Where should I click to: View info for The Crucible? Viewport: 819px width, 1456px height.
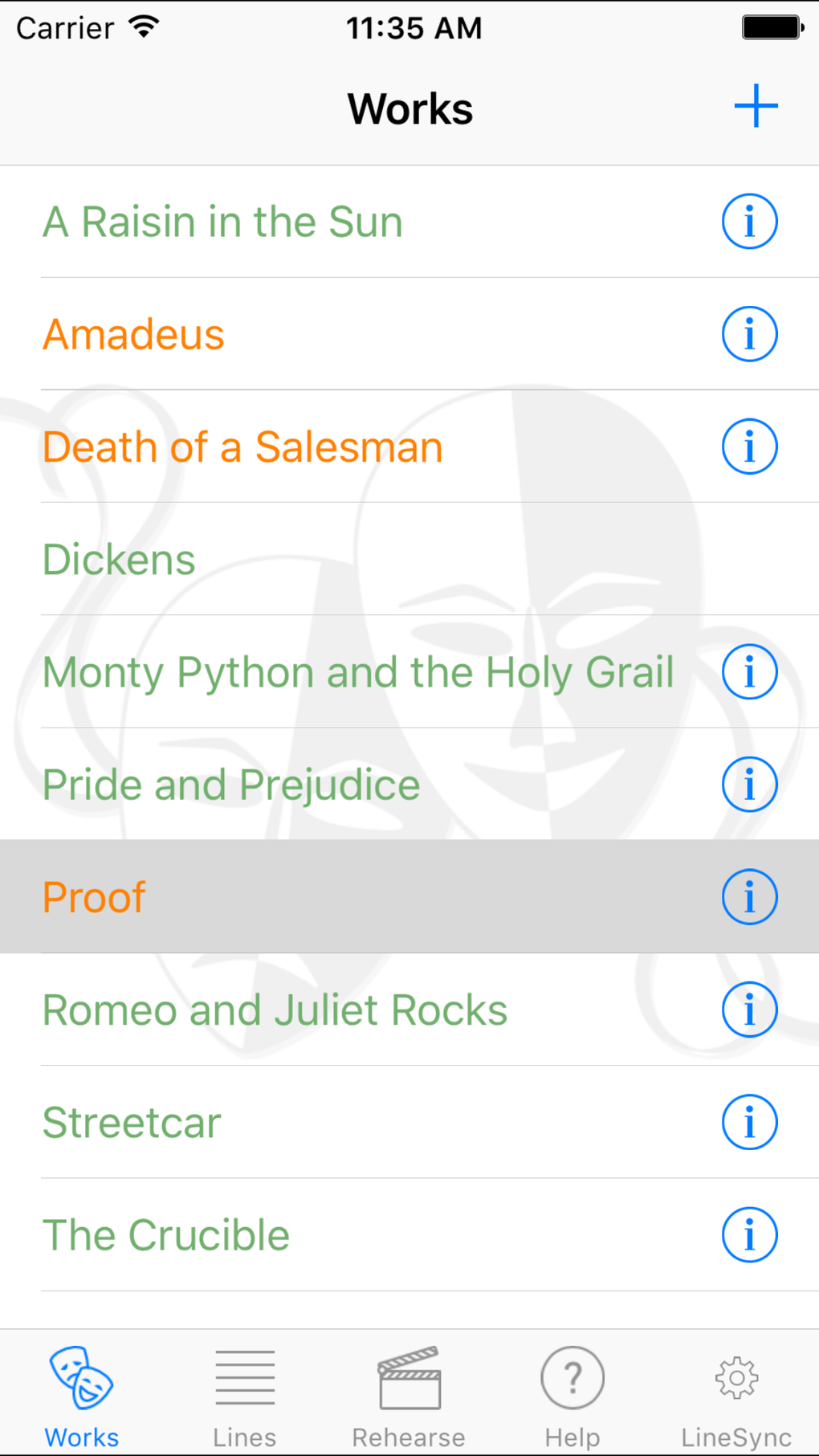click(x=749, y=1234)
